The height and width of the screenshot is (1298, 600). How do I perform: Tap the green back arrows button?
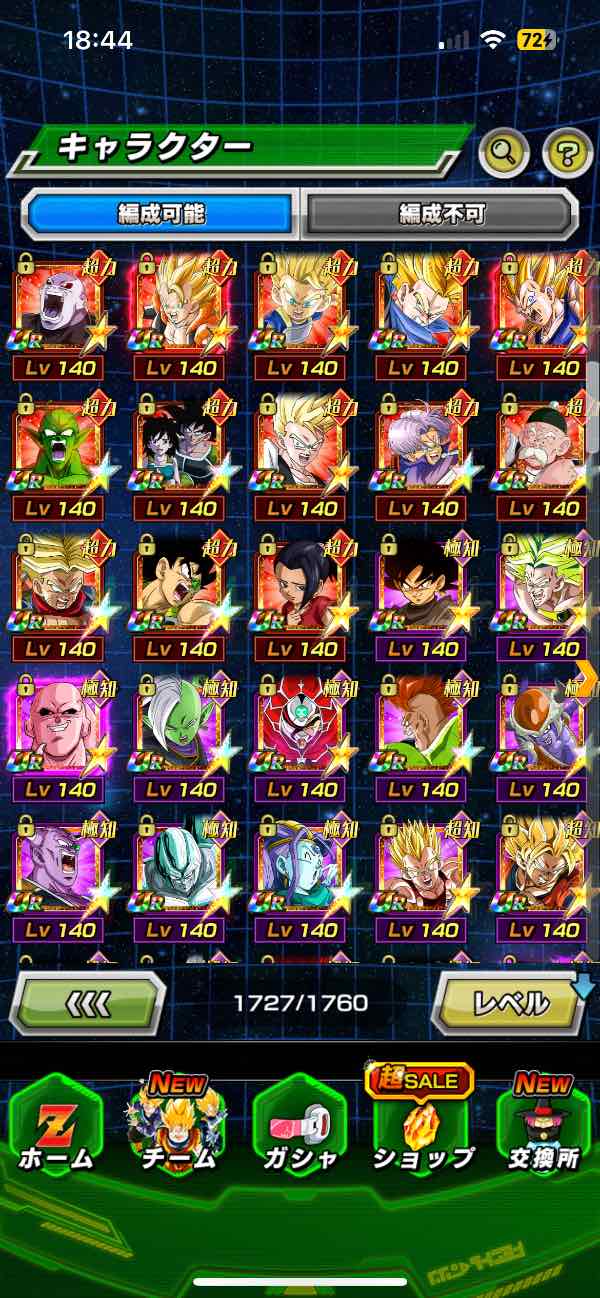tap(87, 1001)
